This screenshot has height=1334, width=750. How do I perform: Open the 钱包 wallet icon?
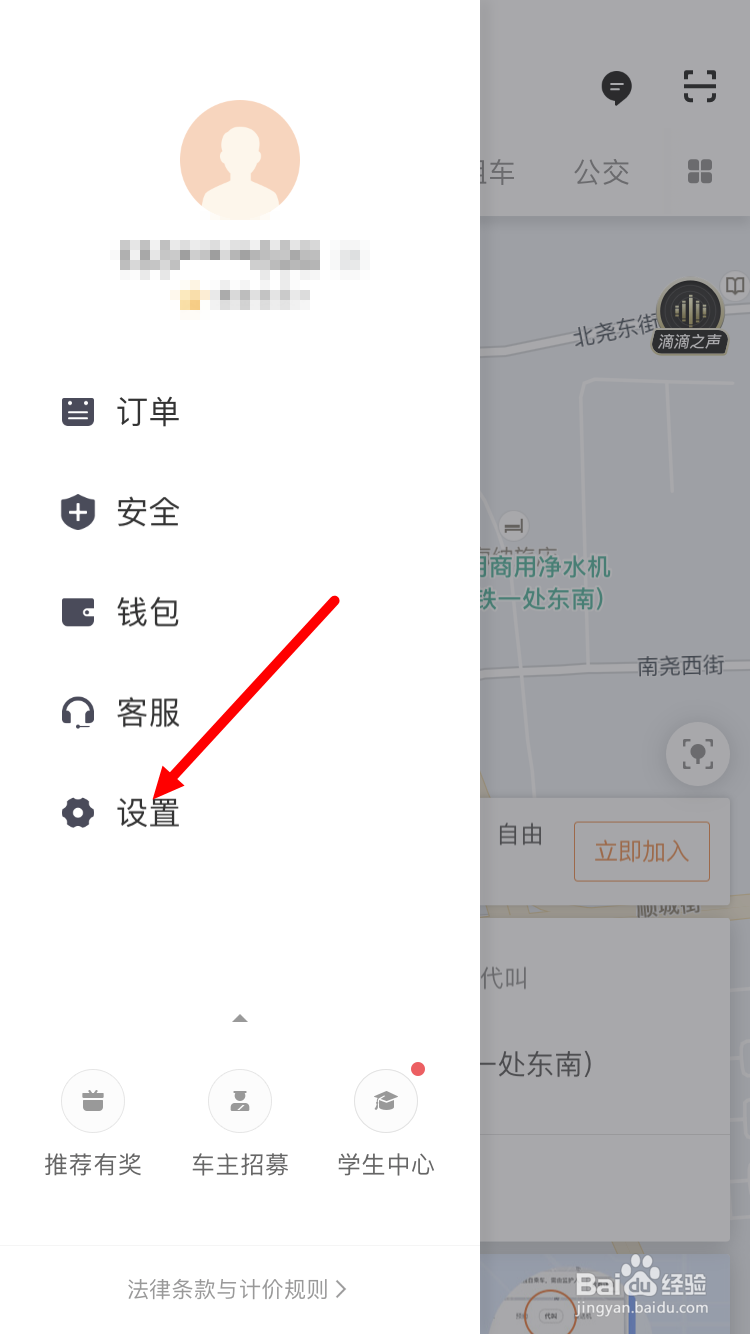pyautogui.click(x=78, y=612)
